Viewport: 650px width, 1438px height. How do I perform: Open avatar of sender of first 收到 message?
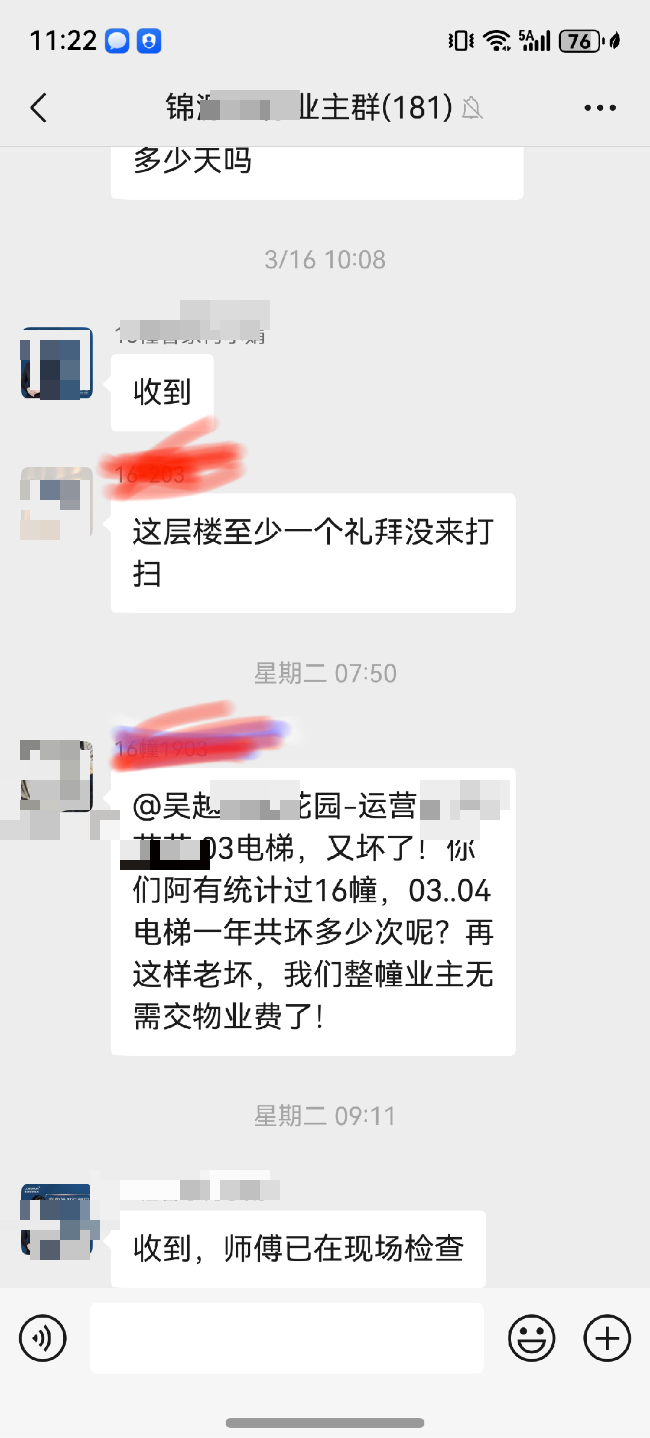[57, 363]
